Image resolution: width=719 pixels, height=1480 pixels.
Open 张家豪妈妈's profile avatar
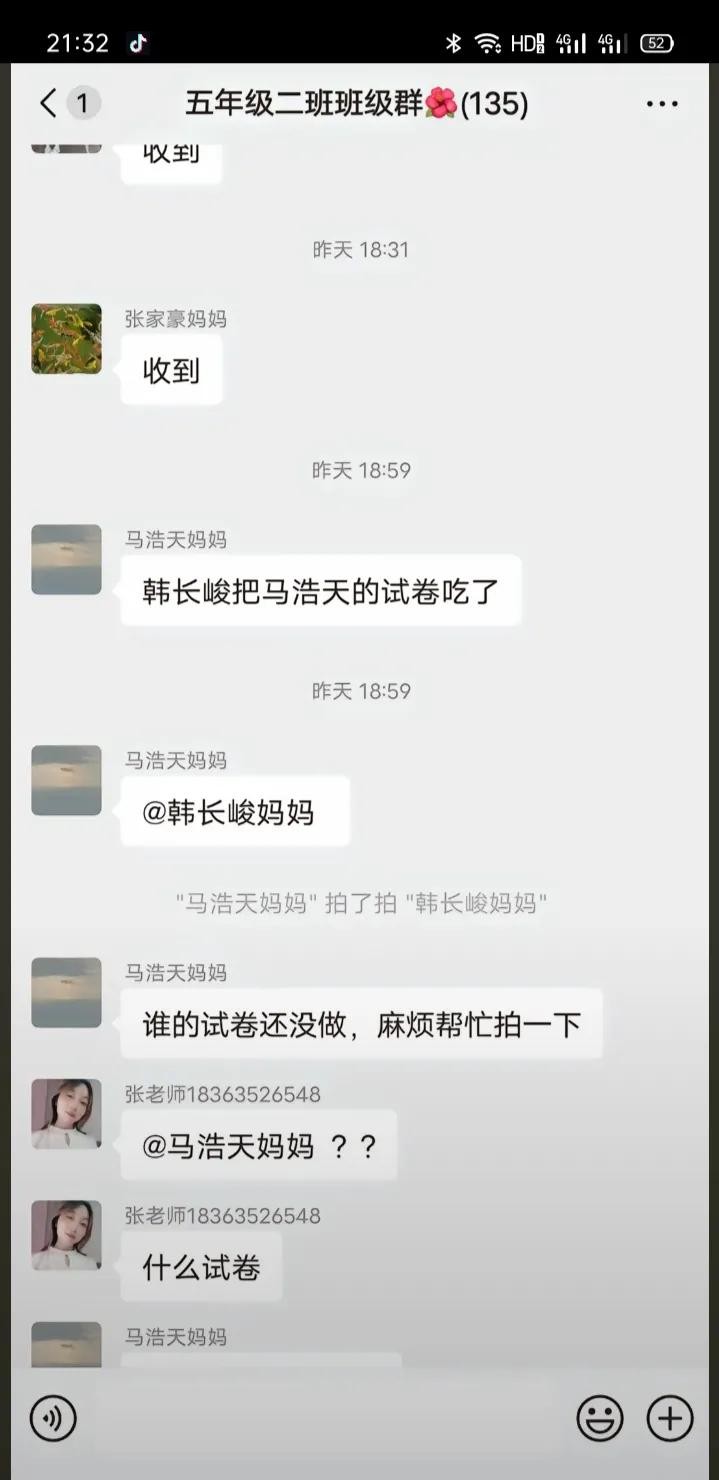point(66,339)
